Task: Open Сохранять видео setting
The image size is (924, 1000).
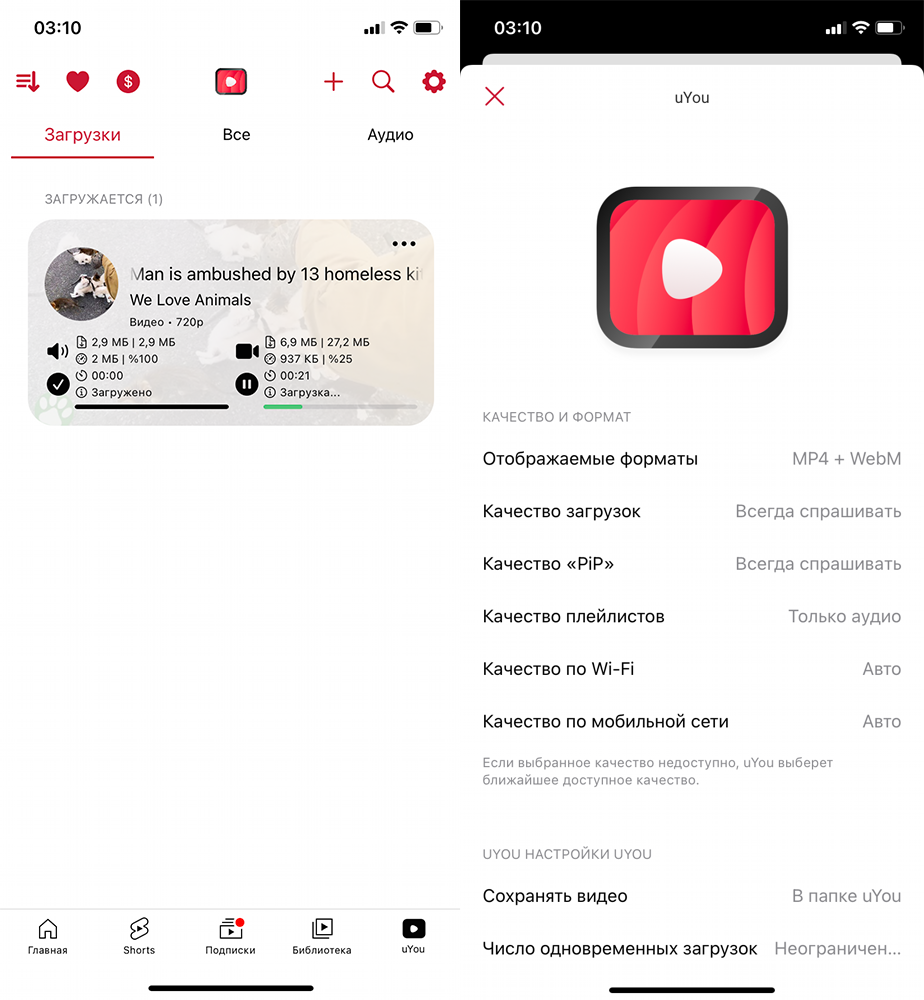Action: (692, 896)
